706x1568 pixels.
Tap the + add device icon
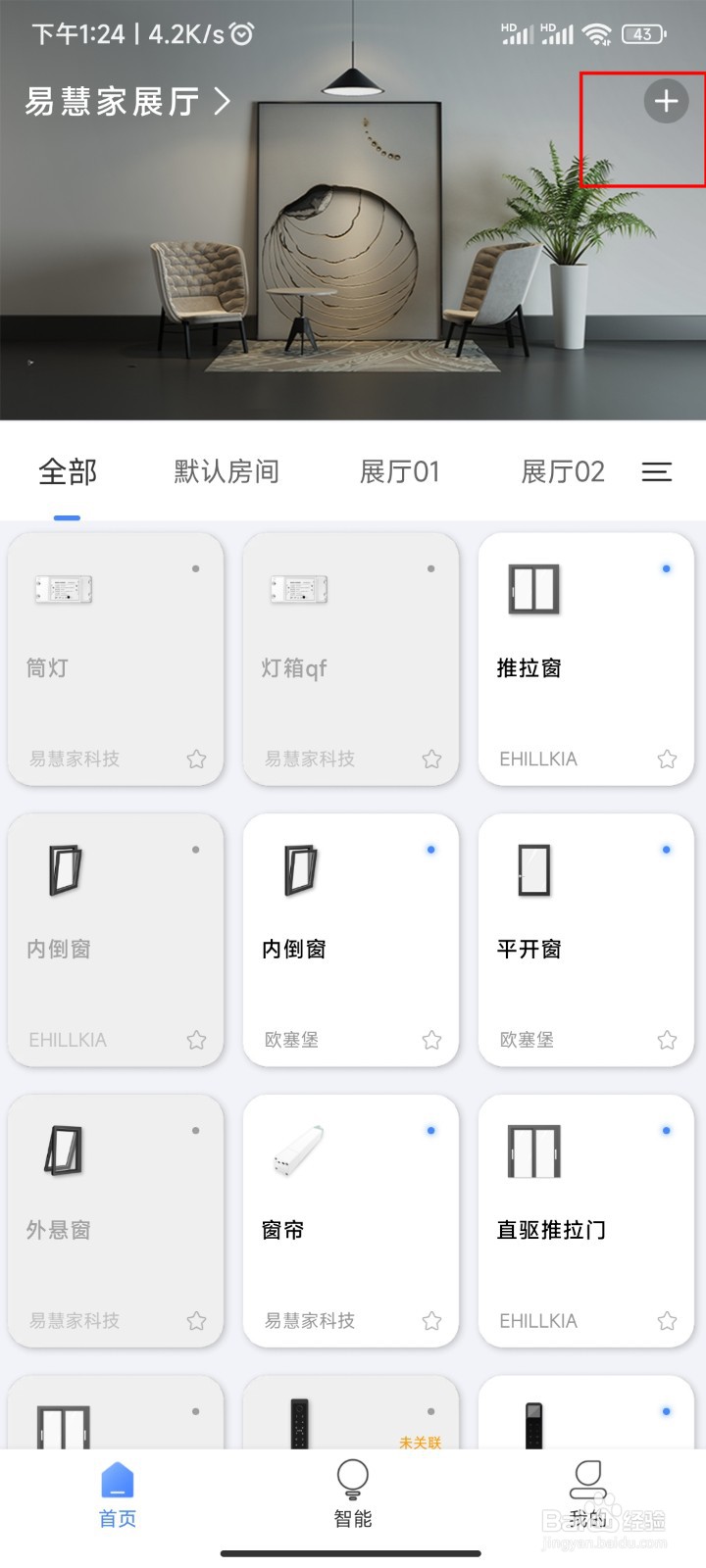click(666, 101)
